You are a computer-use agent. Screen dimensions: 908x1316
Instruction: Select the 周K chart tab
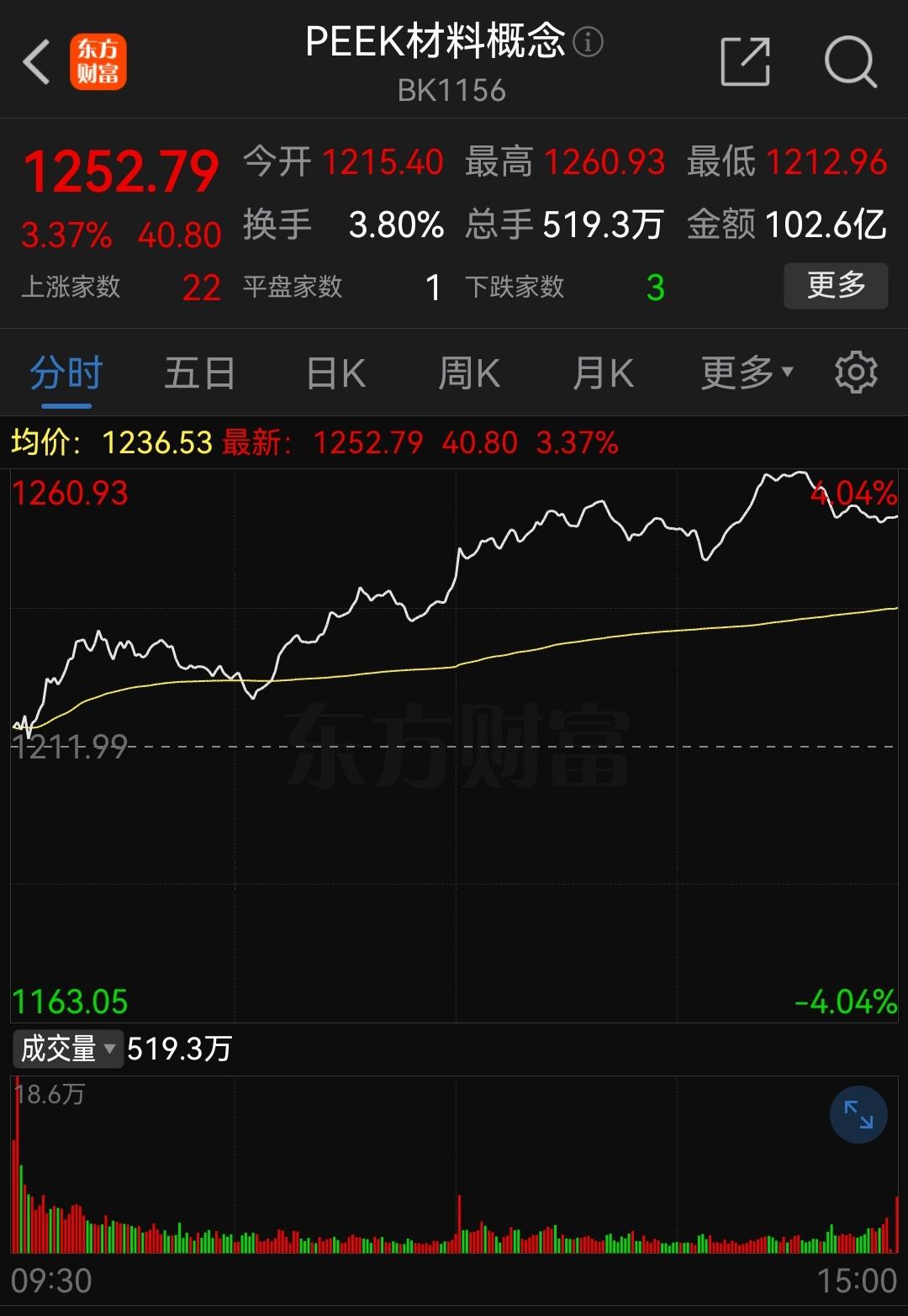(469, 373)
